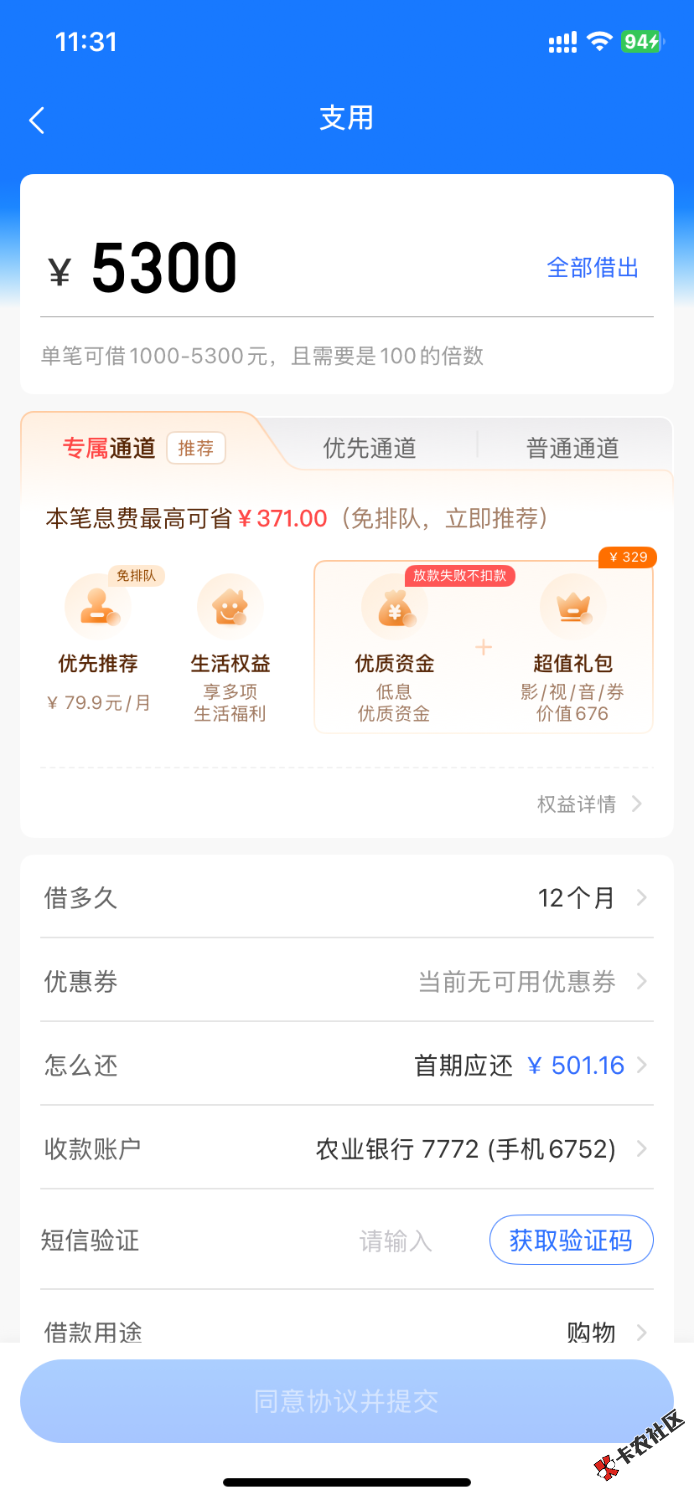Tap 同意协议并提交 to submit

point(346,1401)
